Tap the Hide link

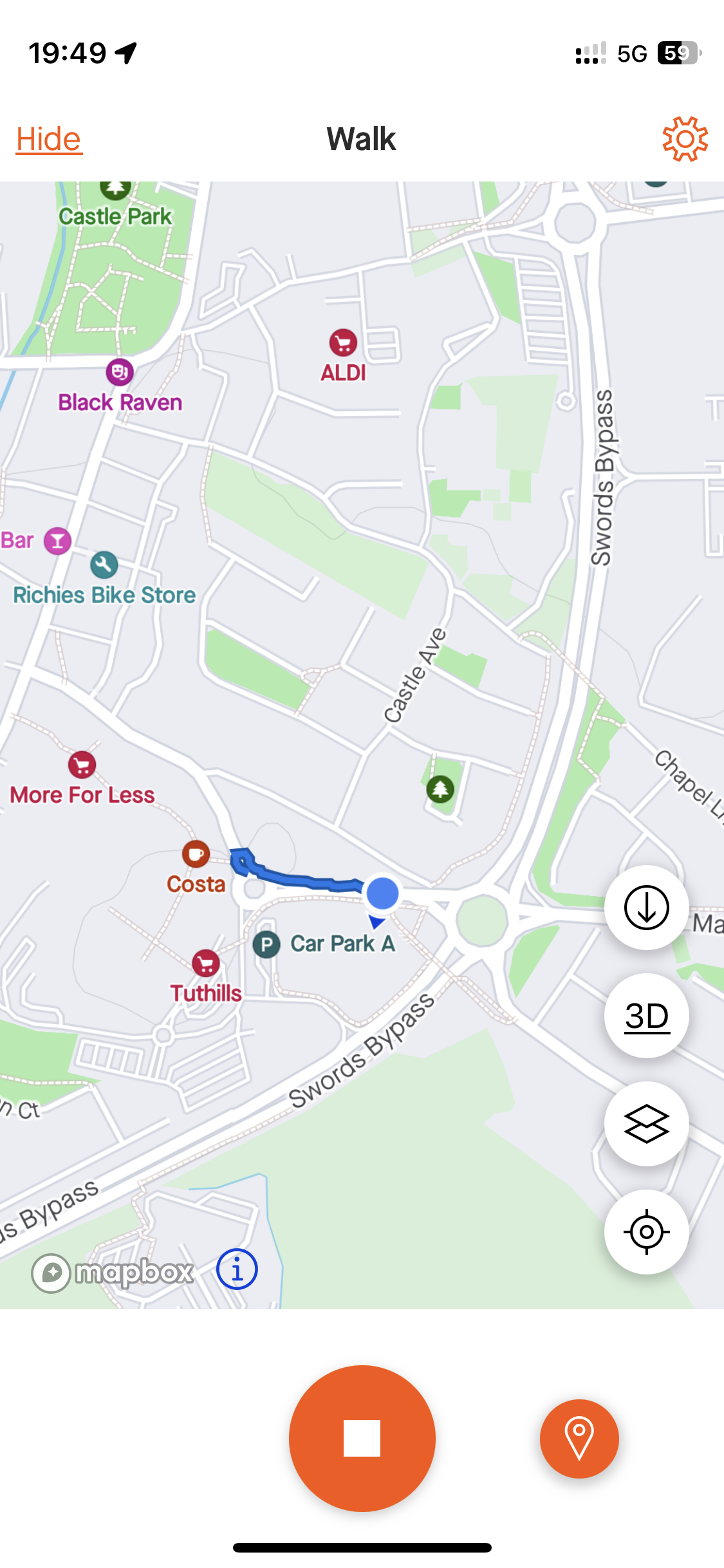tap(49, 139)
